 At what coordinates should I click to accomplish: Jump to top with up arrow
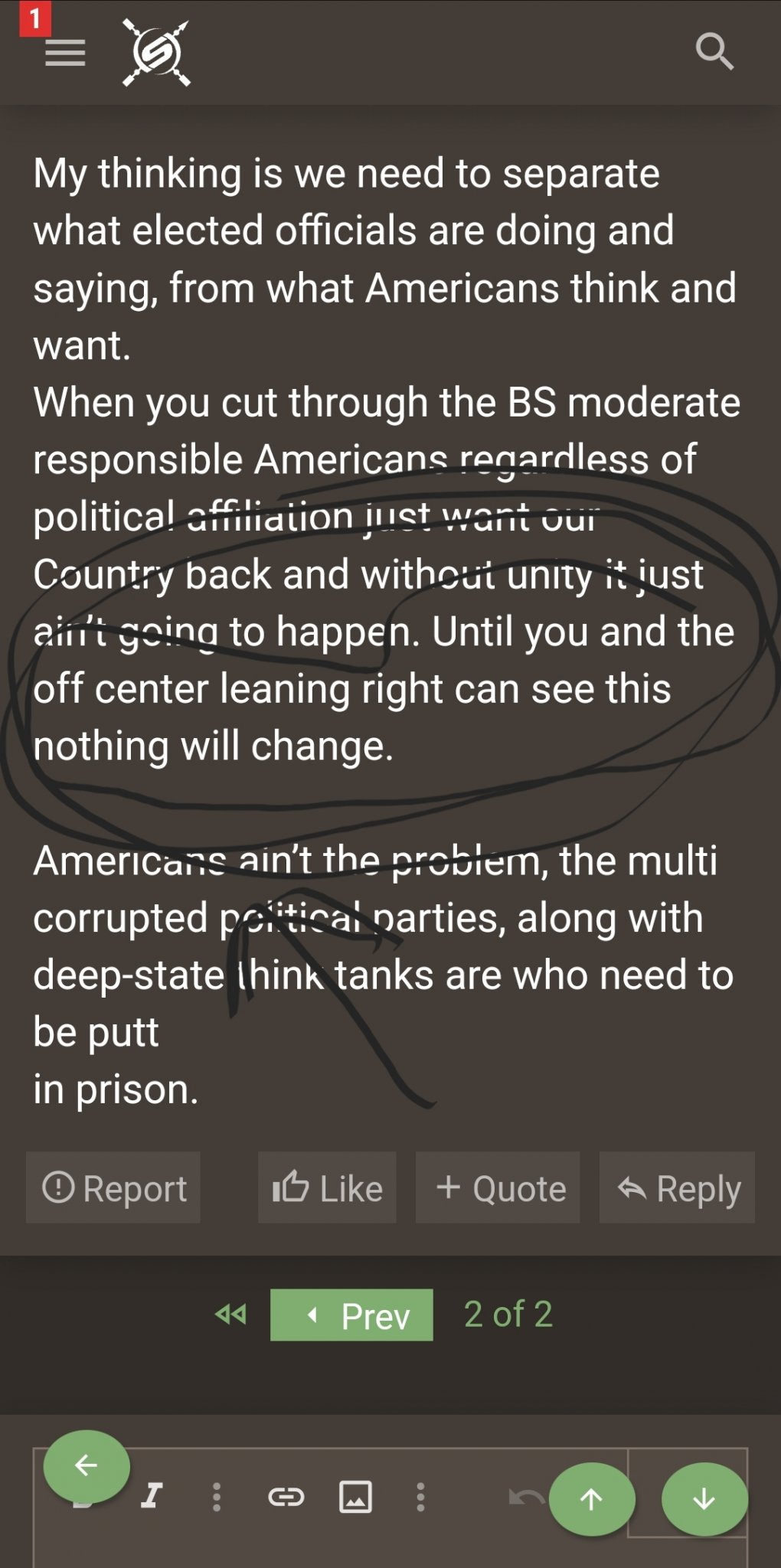tap(592, 1498)
